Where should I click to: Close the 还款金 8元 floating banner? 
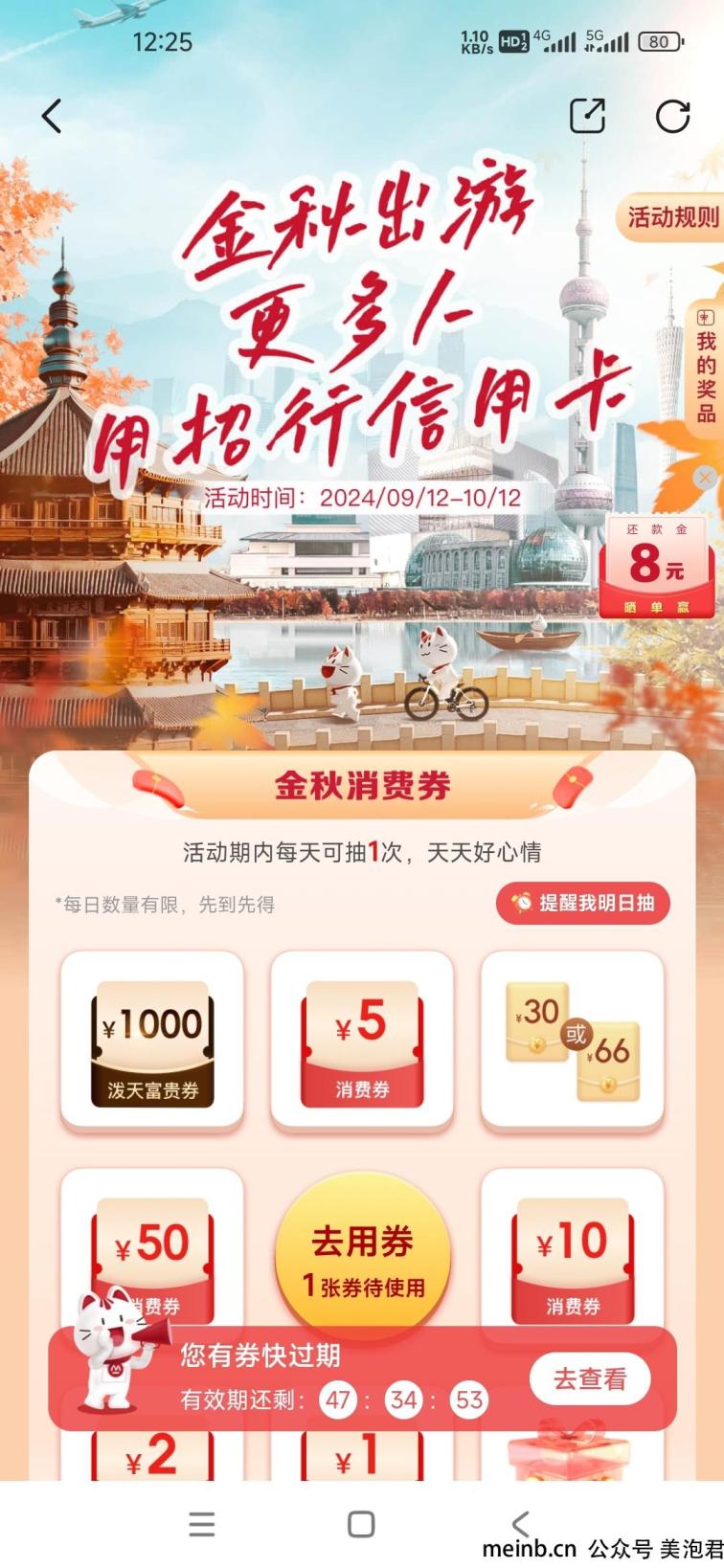point(705,477)
